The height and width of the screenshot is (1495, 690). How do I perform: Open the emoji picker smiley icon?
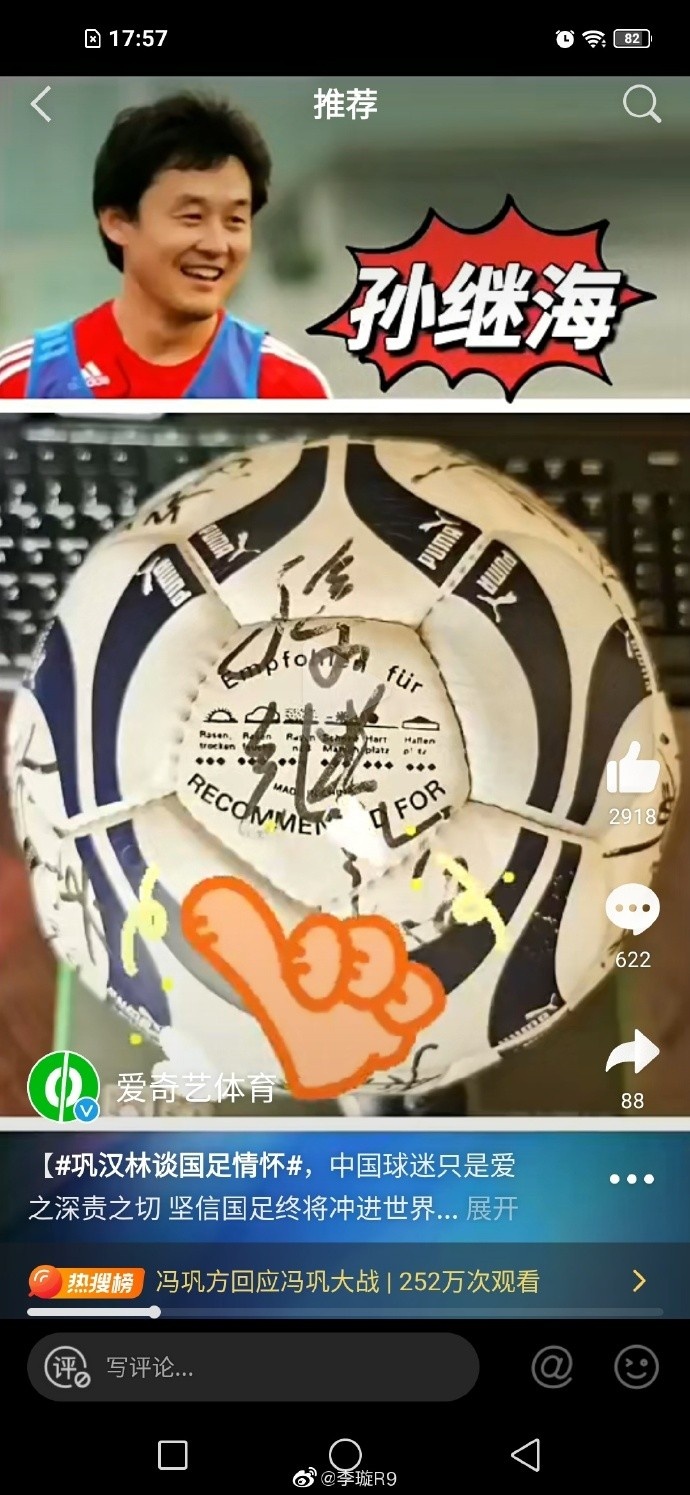coord(636,1367)
